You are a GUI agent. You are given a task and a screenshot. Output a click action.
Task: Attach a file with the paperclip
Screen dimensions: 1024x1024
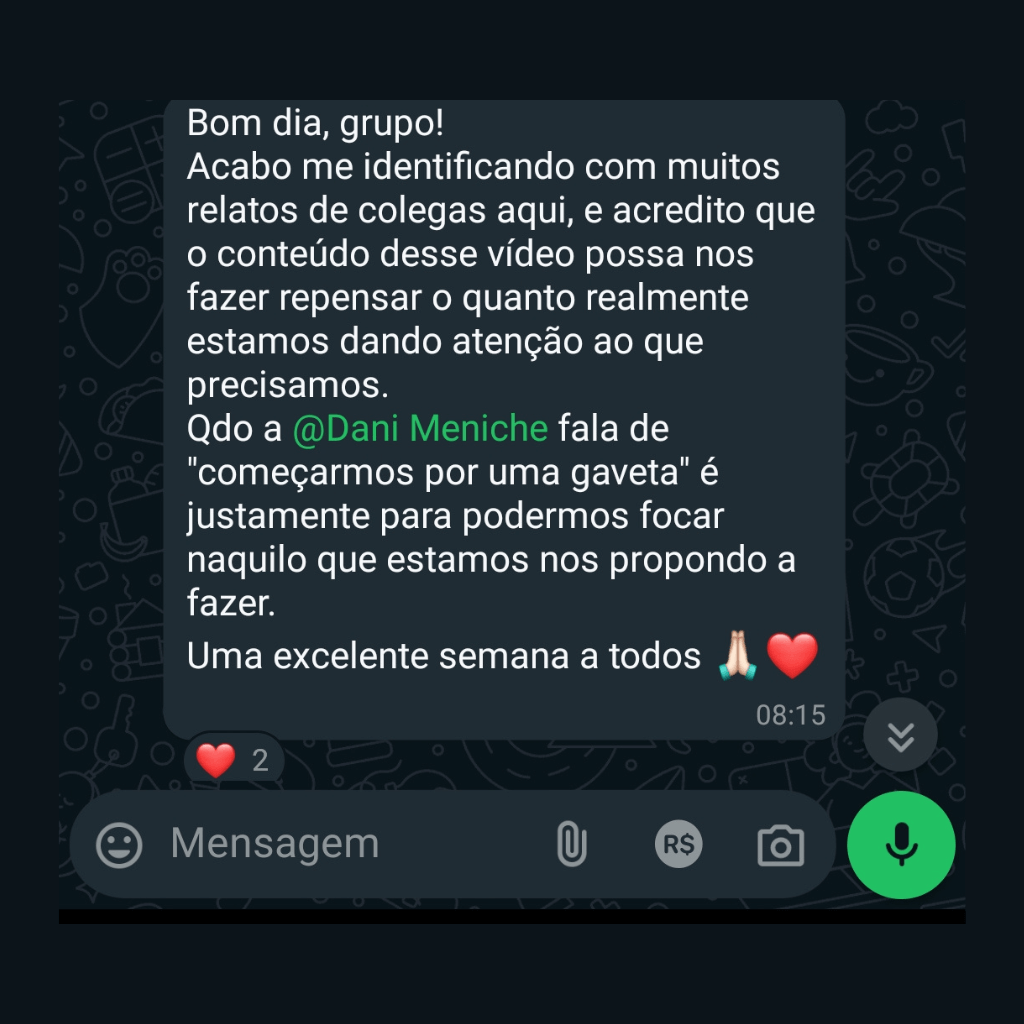coord(571,845)
